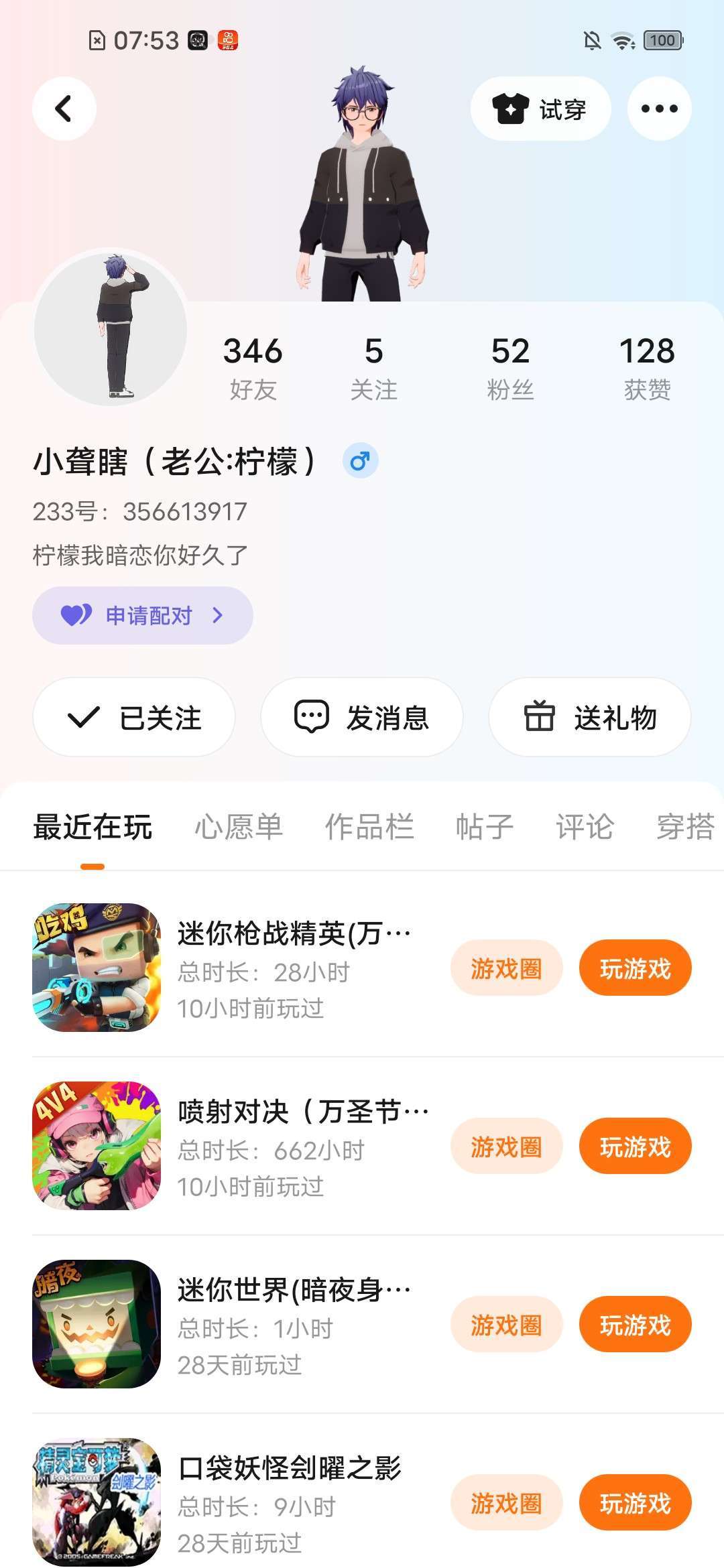Viewport: 724px width, 1568px height.
Task: Choose 送礼物 to send a gift
Action: pos(590,717)
